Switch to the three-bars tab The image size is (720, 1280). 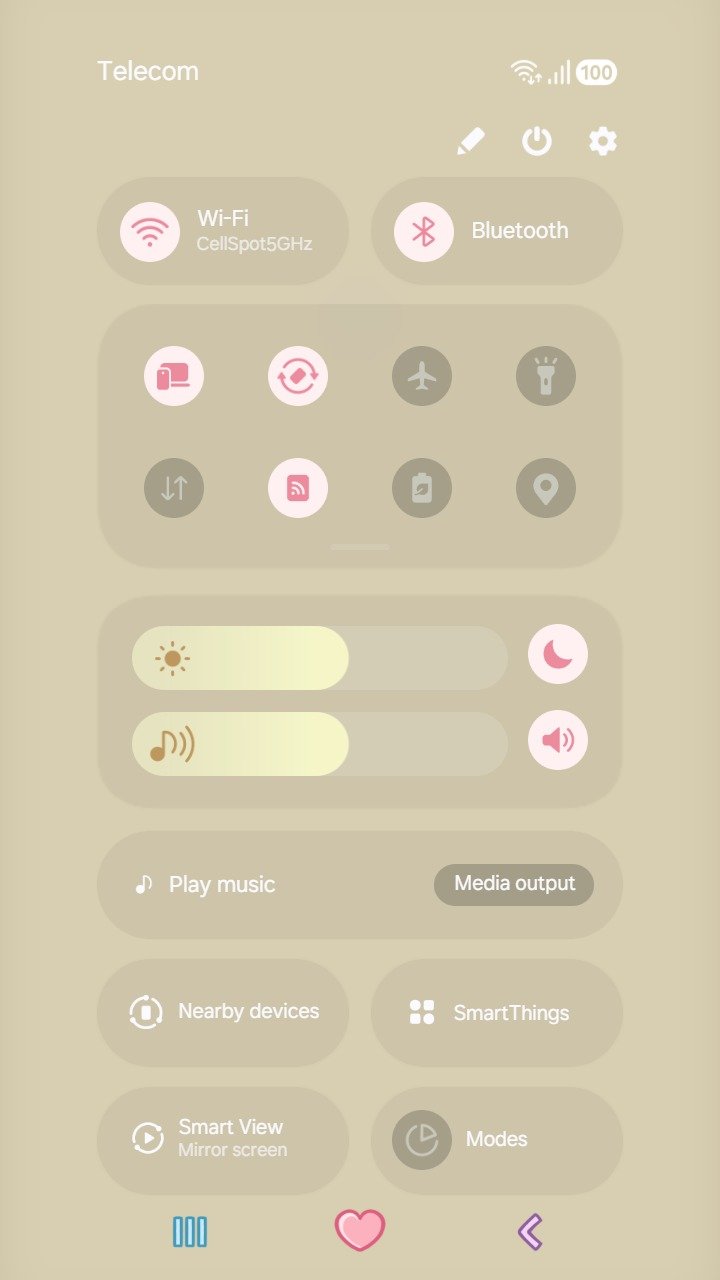191,1234
